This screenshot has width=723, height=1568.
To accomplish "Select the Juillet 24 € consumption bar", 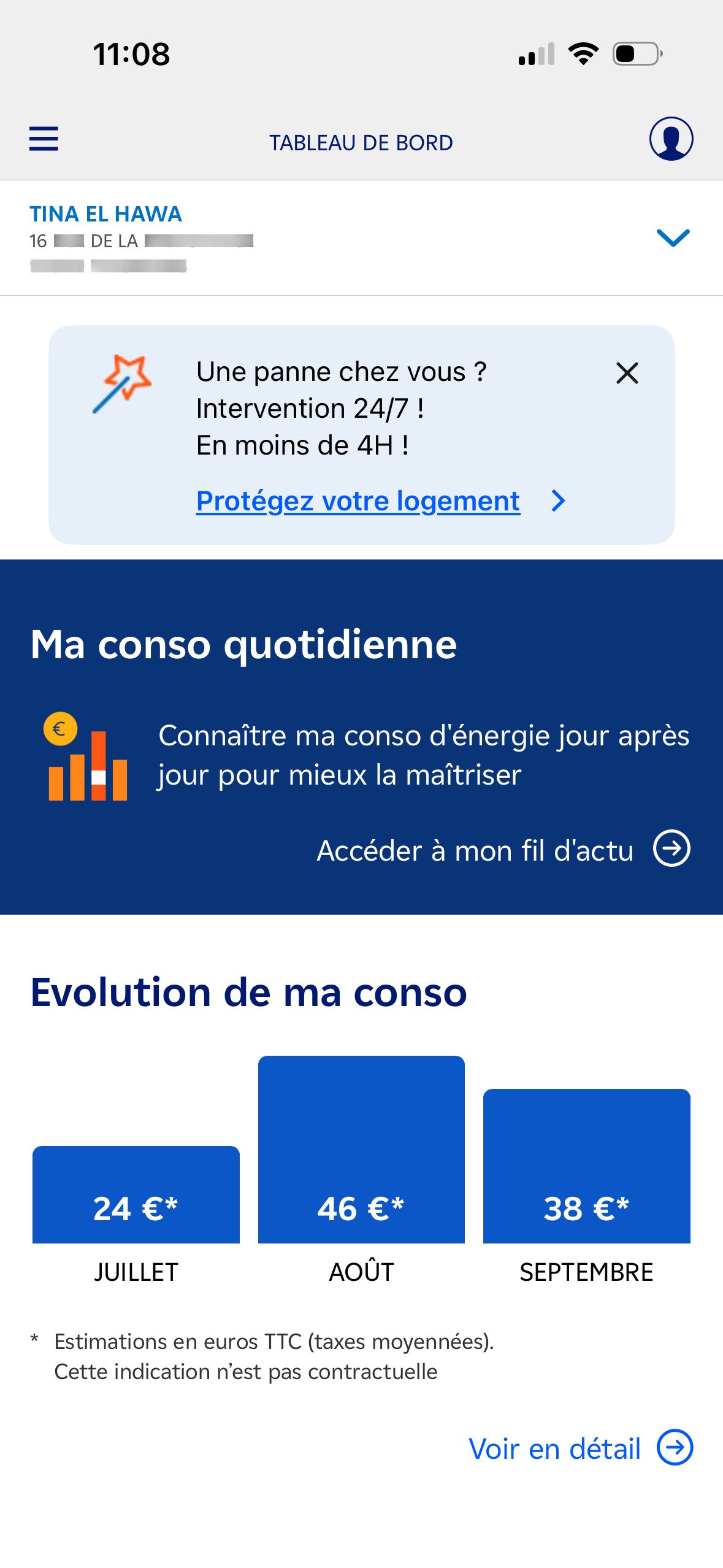I will (136, 1194).
